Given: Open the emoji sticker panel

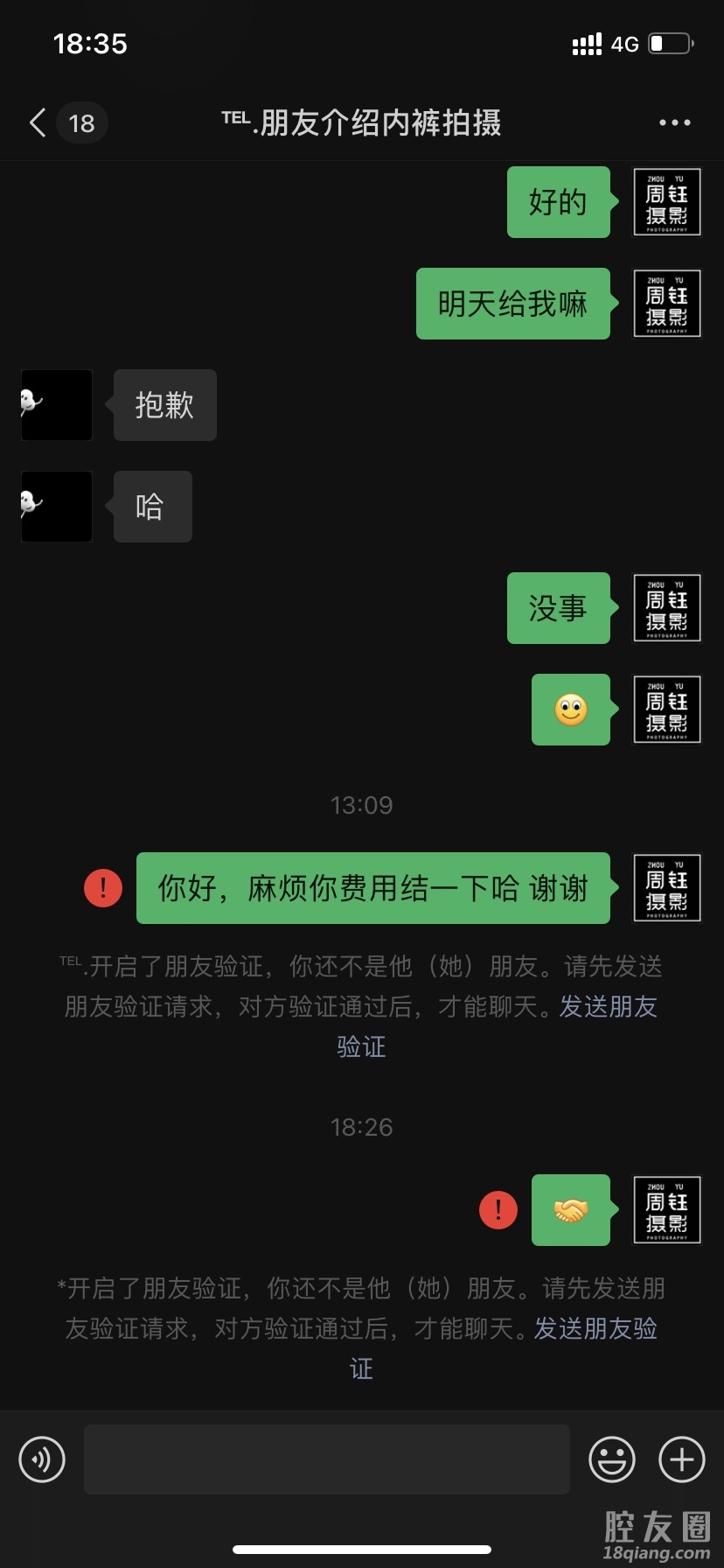Looking at the screenshot, I should pyautogui.click(x=611, y=1459).
